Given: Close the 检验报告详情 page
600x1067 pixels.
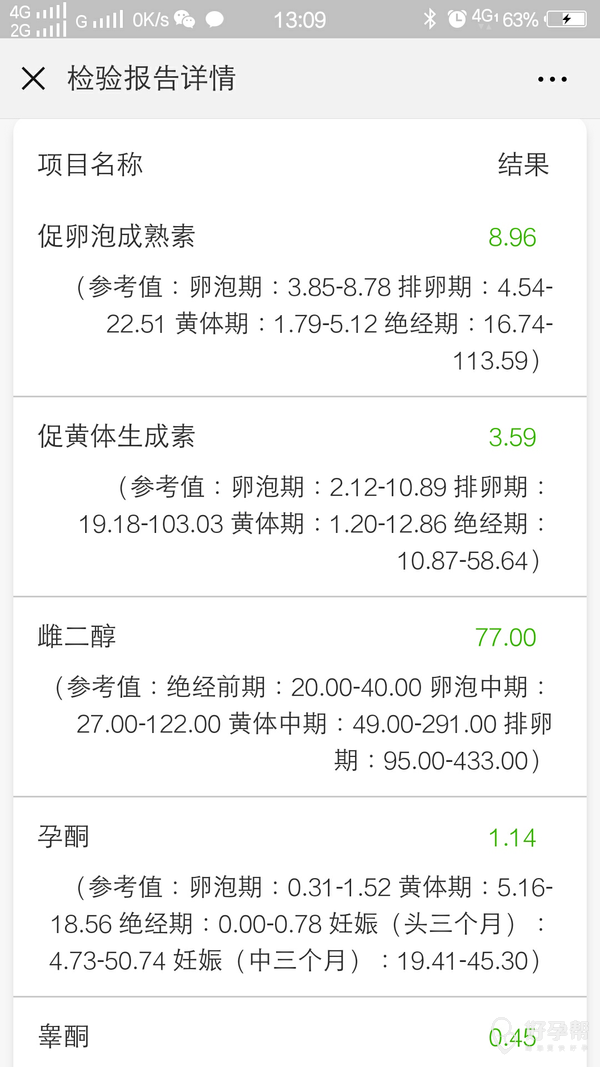Looking at the screenshot, I should [33, 79].
